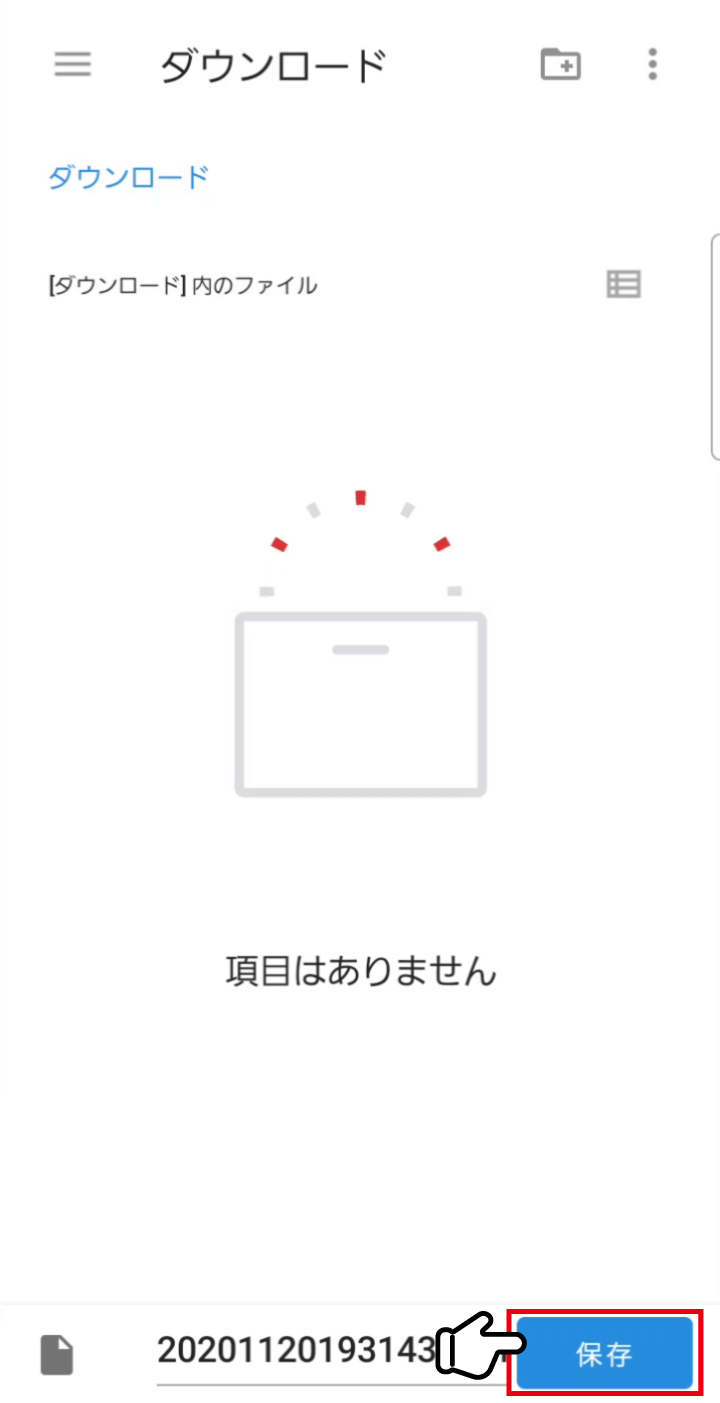Image resolution: width=720 pixels, height=1403 pixels.
Task: Switch to list view layout
Action: (x=623, y=285)
